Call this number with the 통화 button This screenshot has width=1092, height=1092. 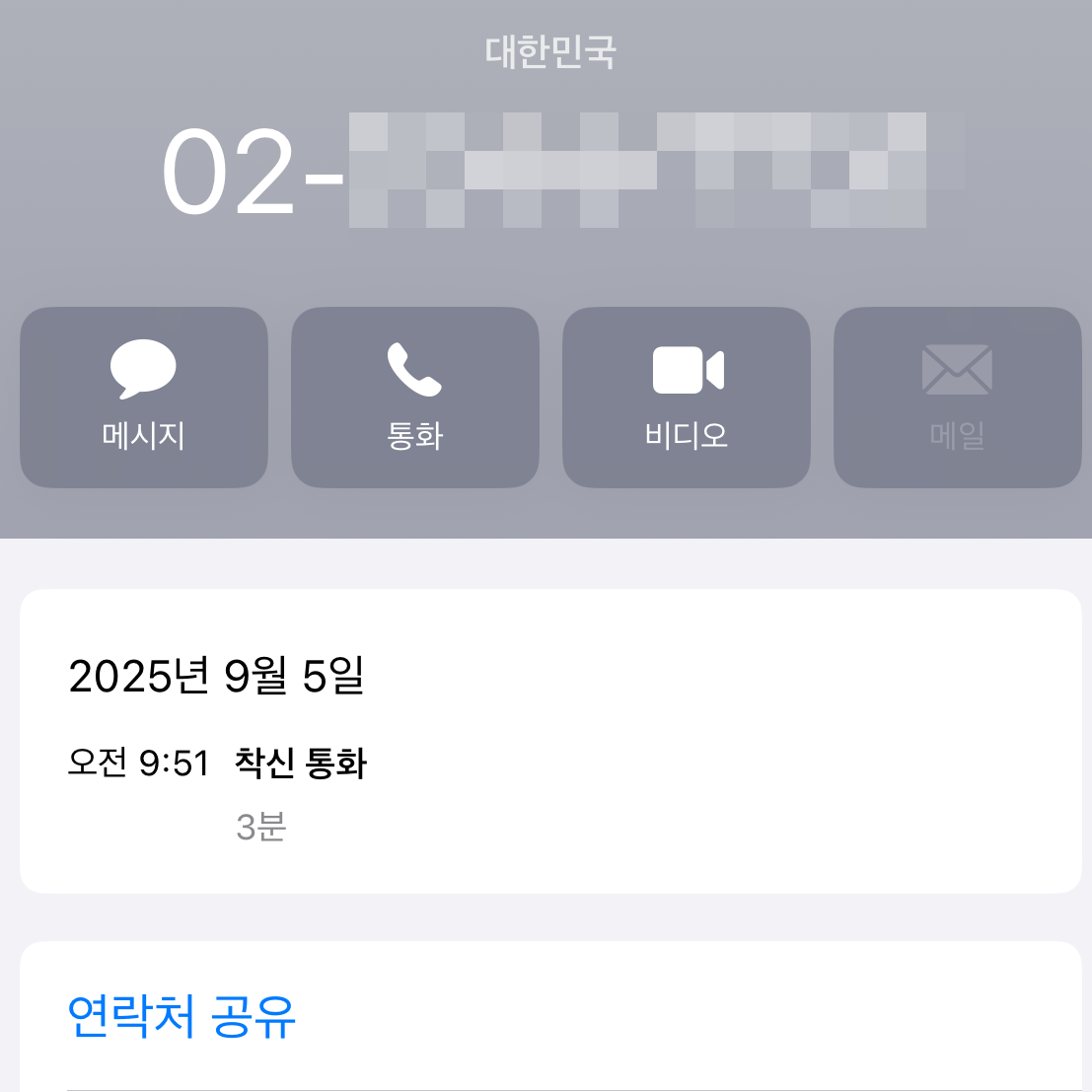click(415, 398)
